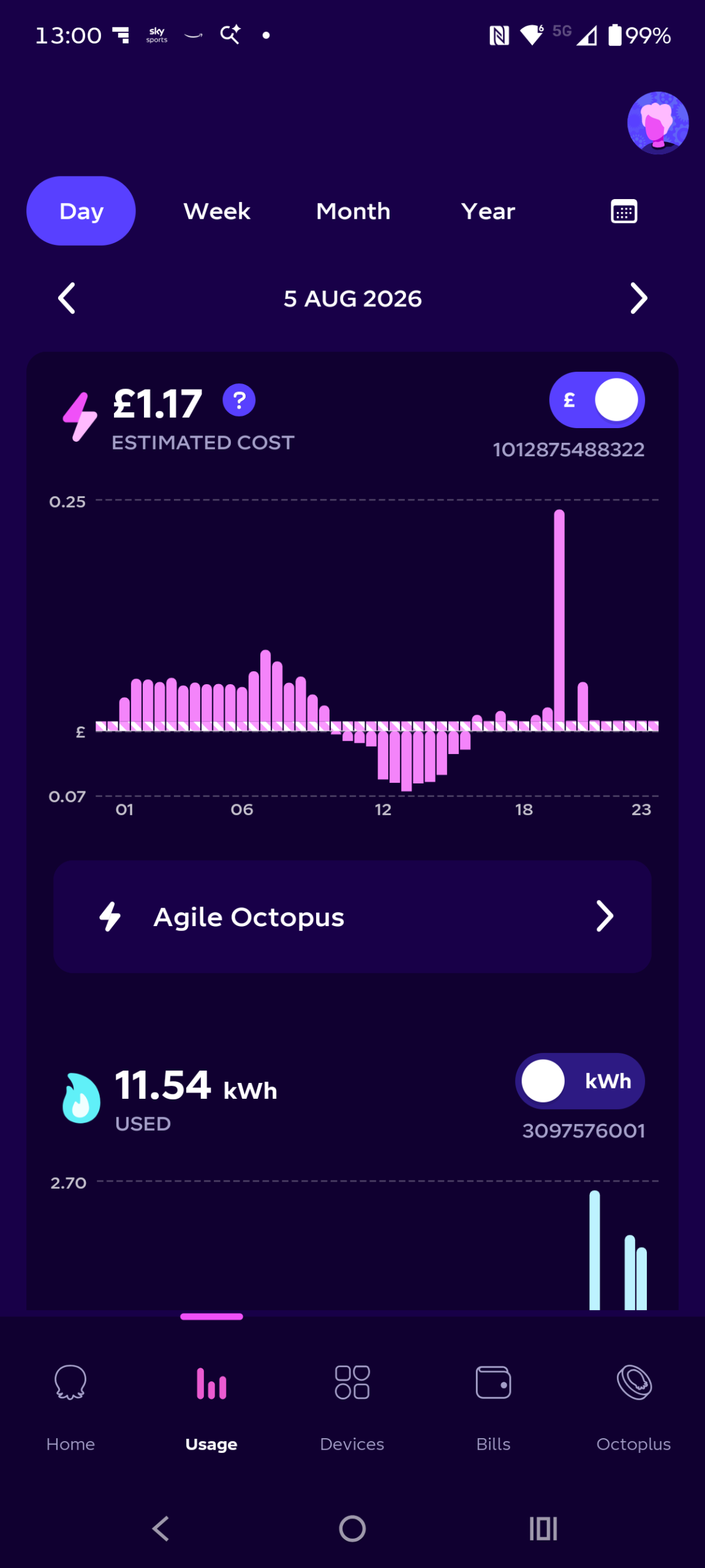Open the system recent apps button
The height and width of the screenshot is (1568, 705).
click(x=543, y=1529)
